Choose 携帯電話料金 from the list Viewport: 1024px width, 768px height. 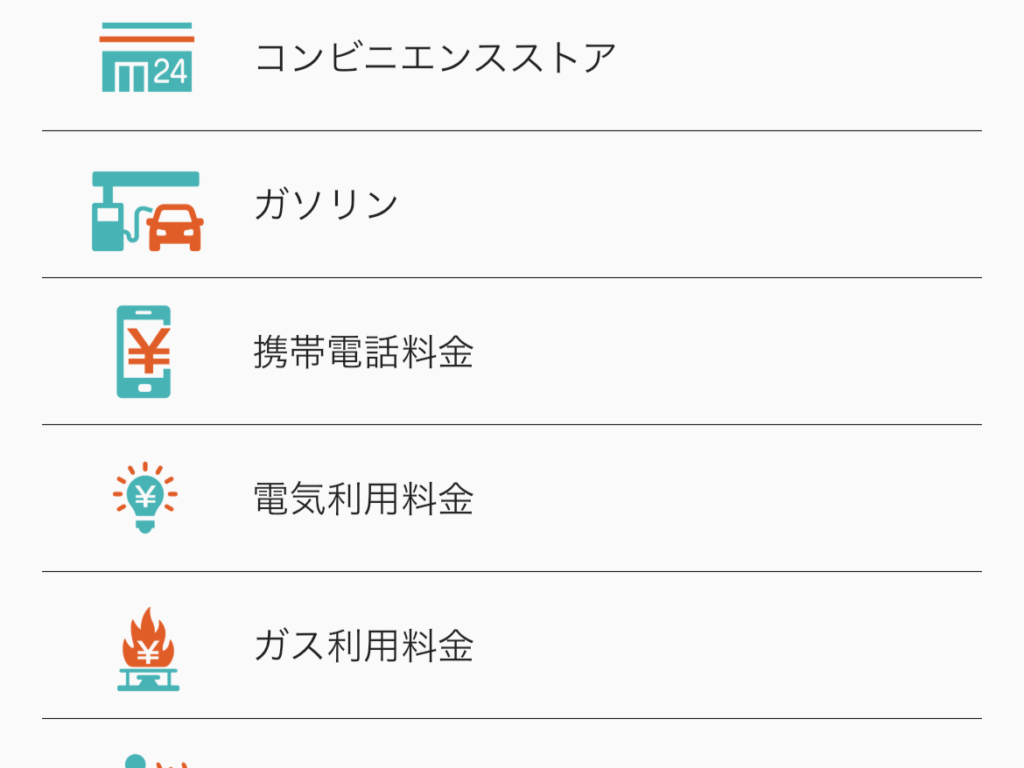[x=363, y=352]
